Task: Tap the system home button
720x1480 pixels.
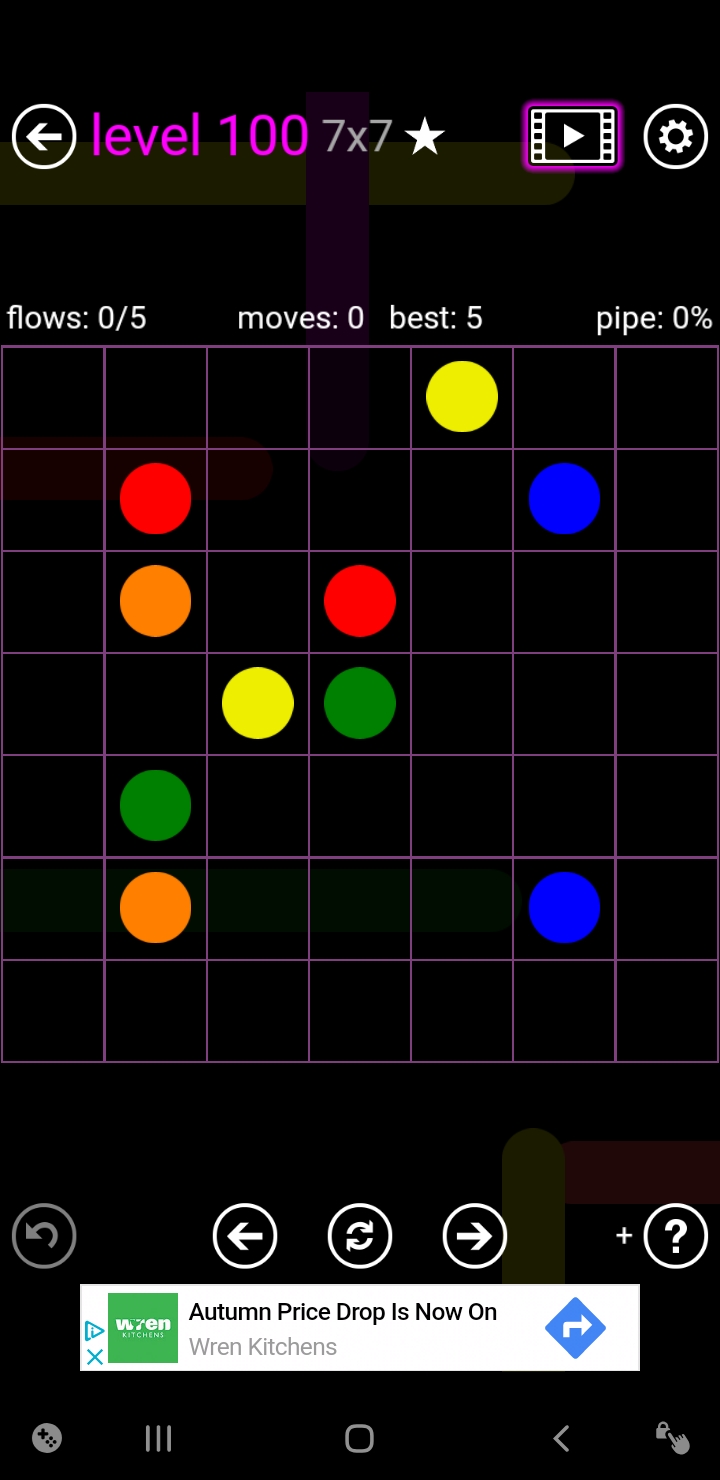Action: [359, 1438]
